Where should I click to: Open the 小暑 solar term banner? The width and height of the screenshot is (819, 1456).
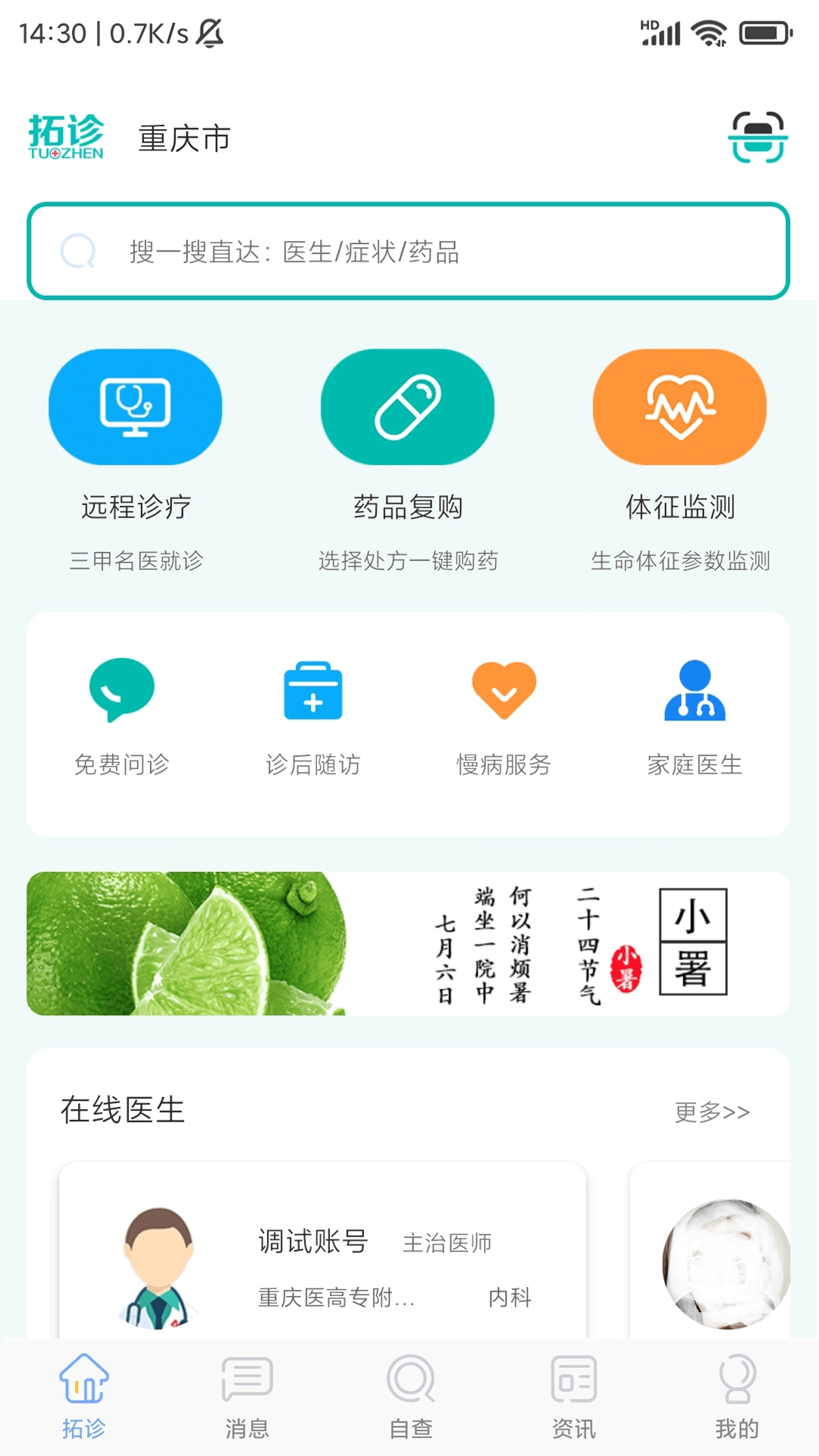pos(409,943)
